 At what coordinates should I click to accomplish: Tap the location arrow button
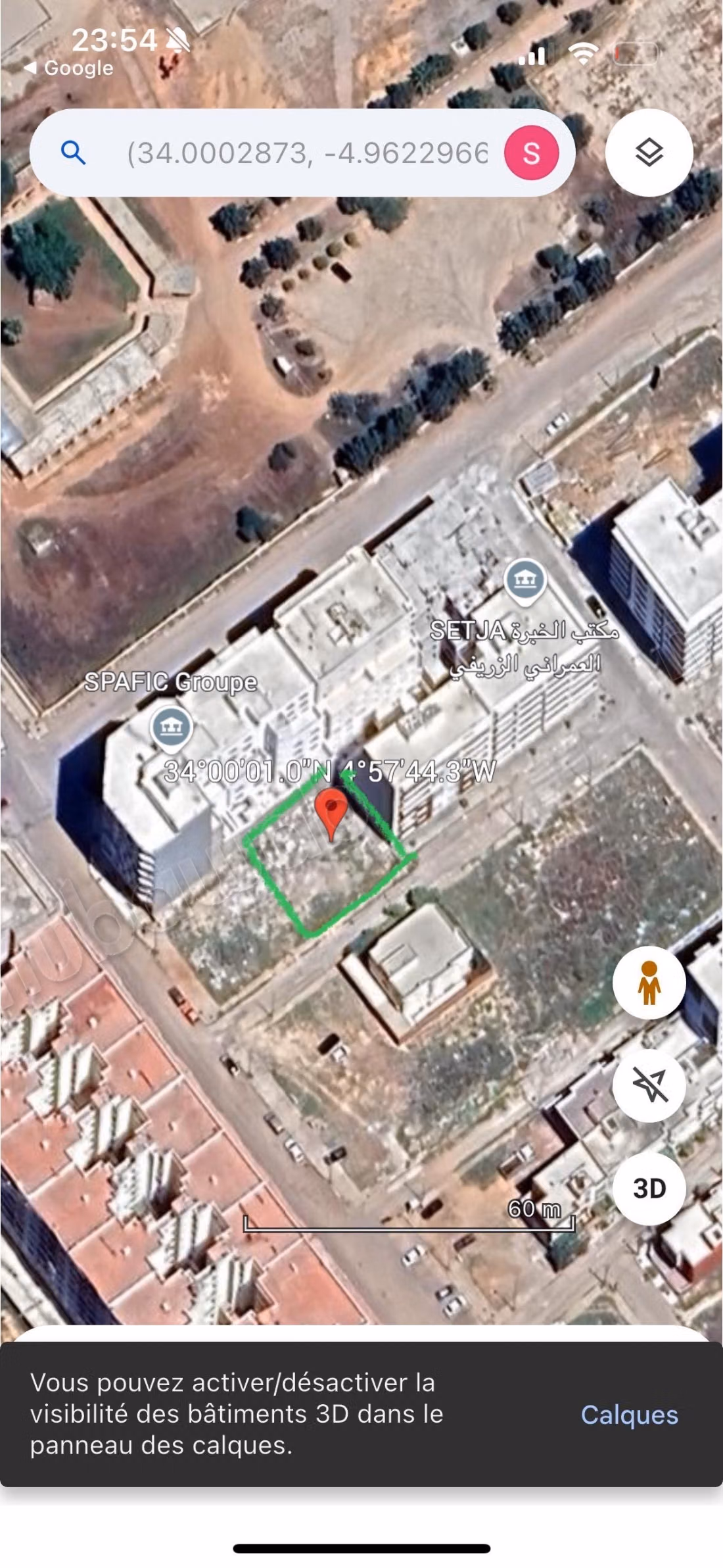pyautogui.click(x=649, y=1085)
